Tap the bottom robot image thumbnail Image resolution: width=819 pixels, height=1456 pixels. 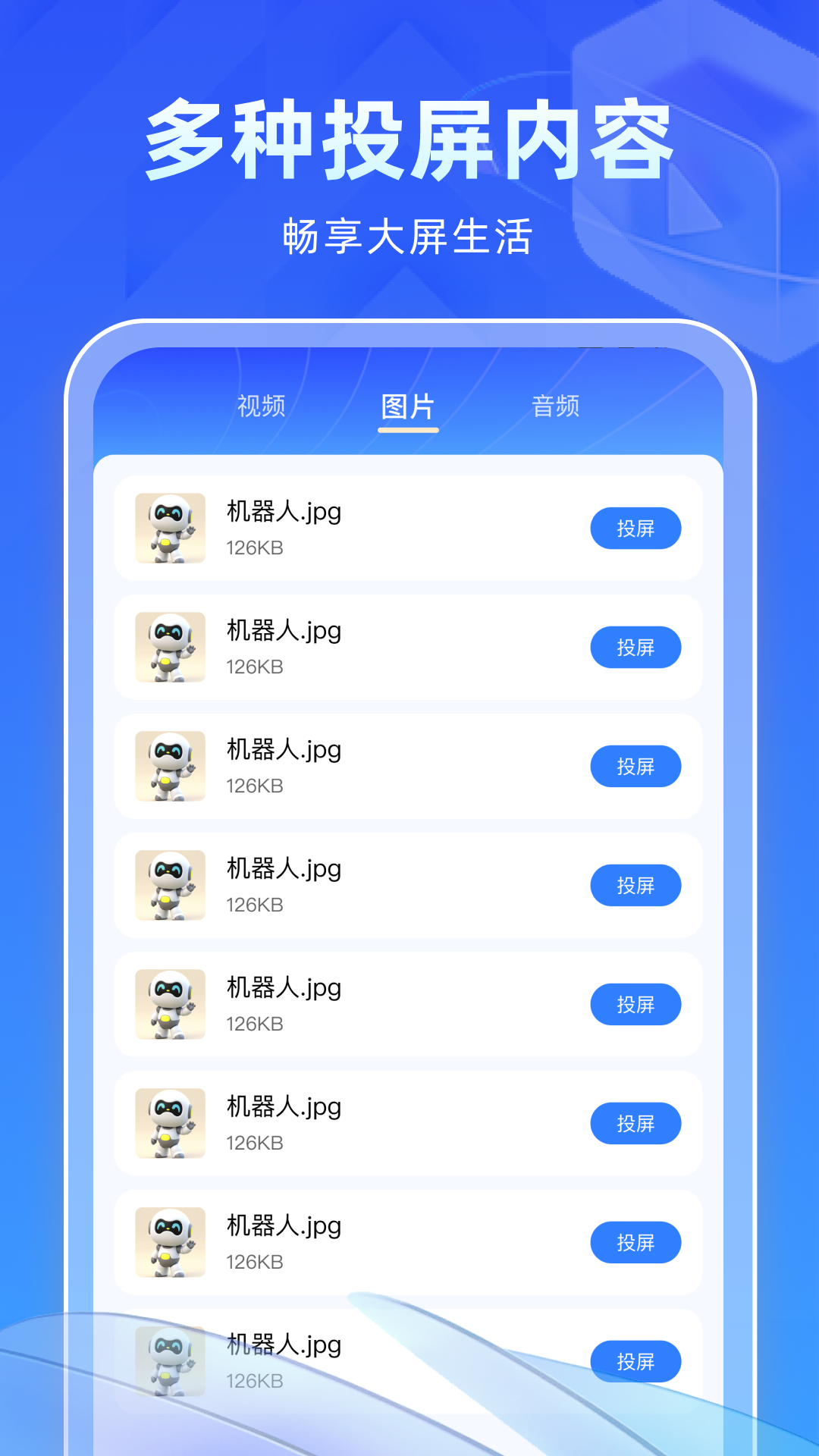pos(168,1362)
